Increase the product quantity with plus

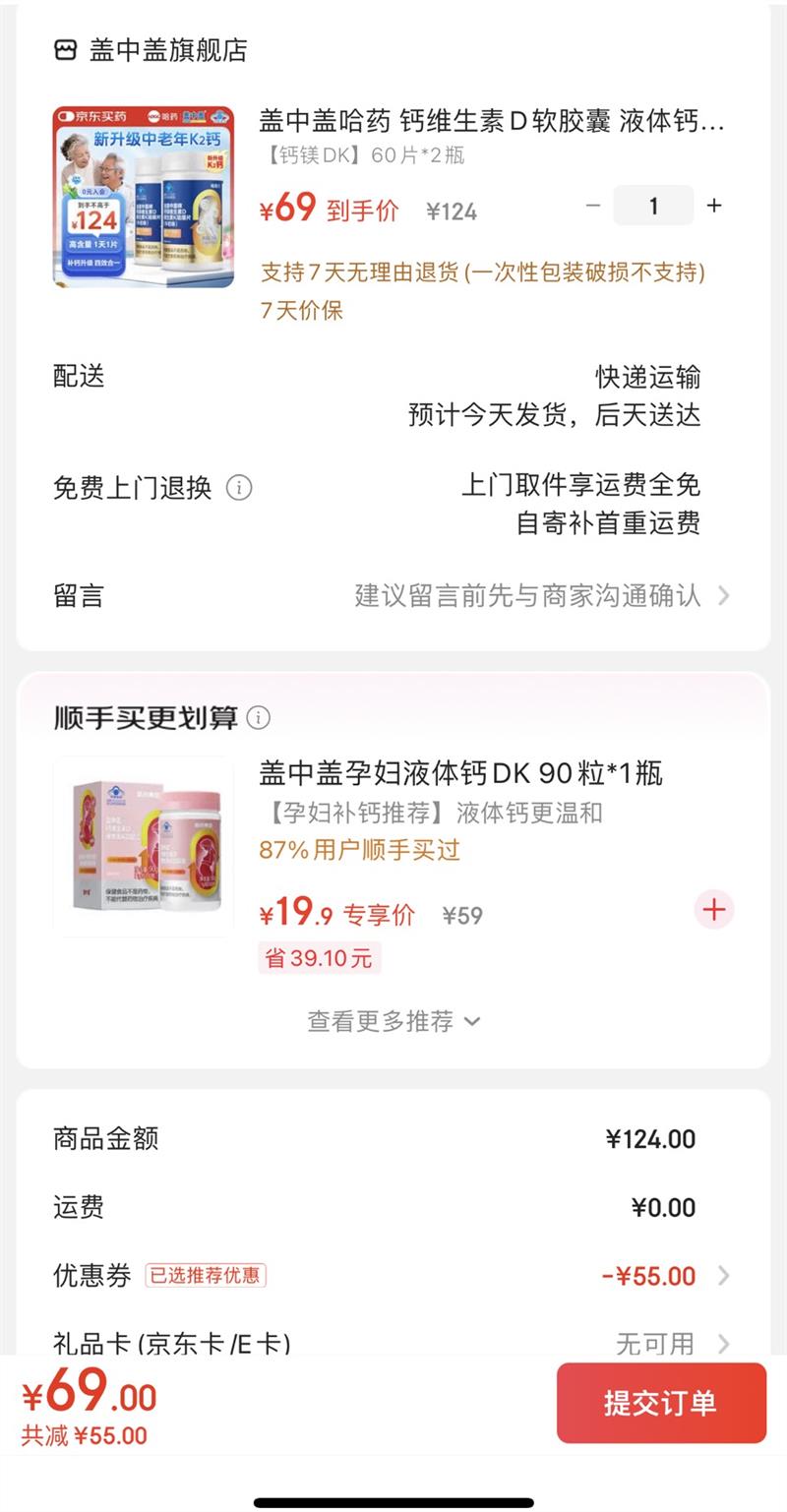click(714, 206)
